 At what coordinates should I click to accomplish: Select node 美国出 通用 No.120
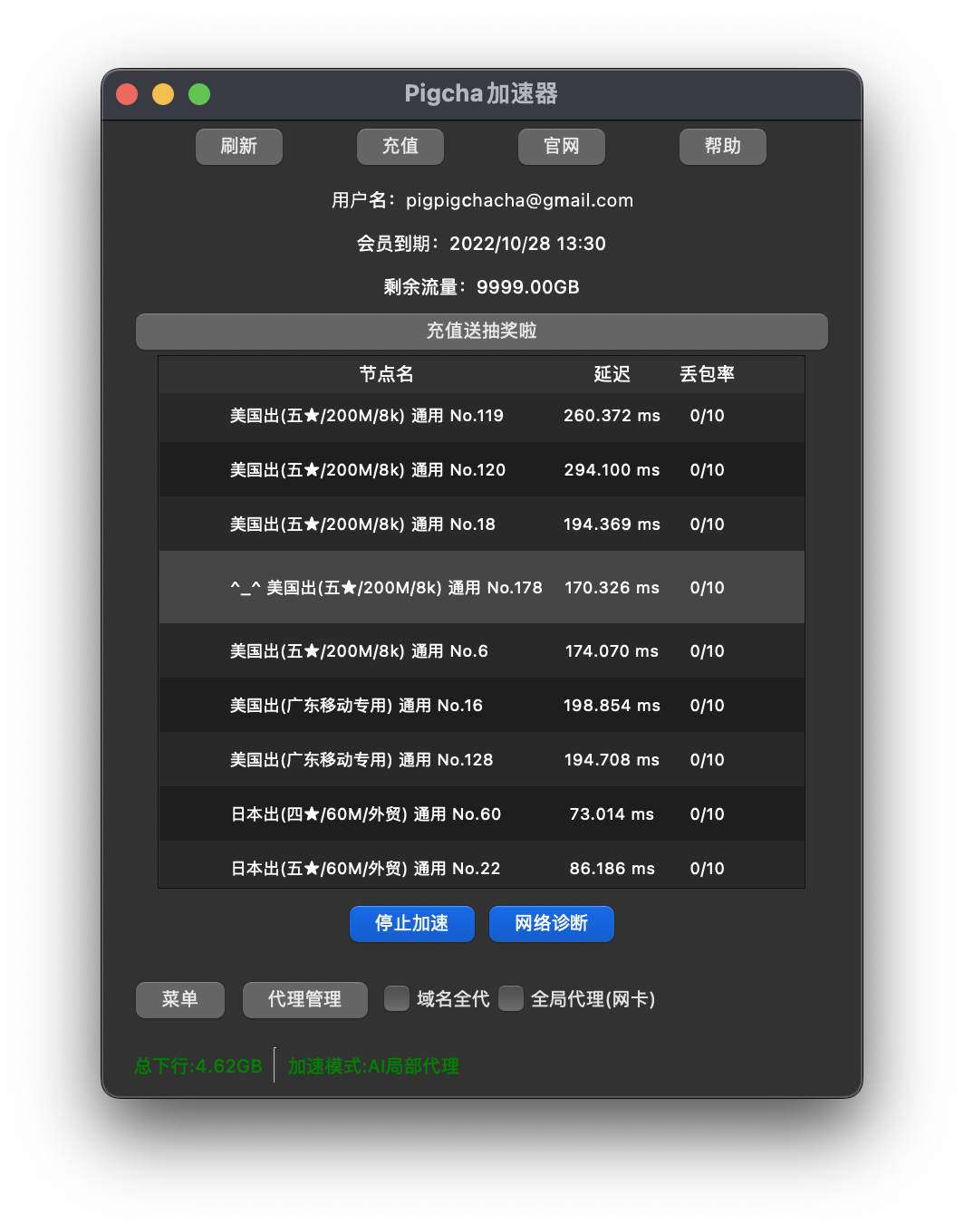click(x=368, y=470)
